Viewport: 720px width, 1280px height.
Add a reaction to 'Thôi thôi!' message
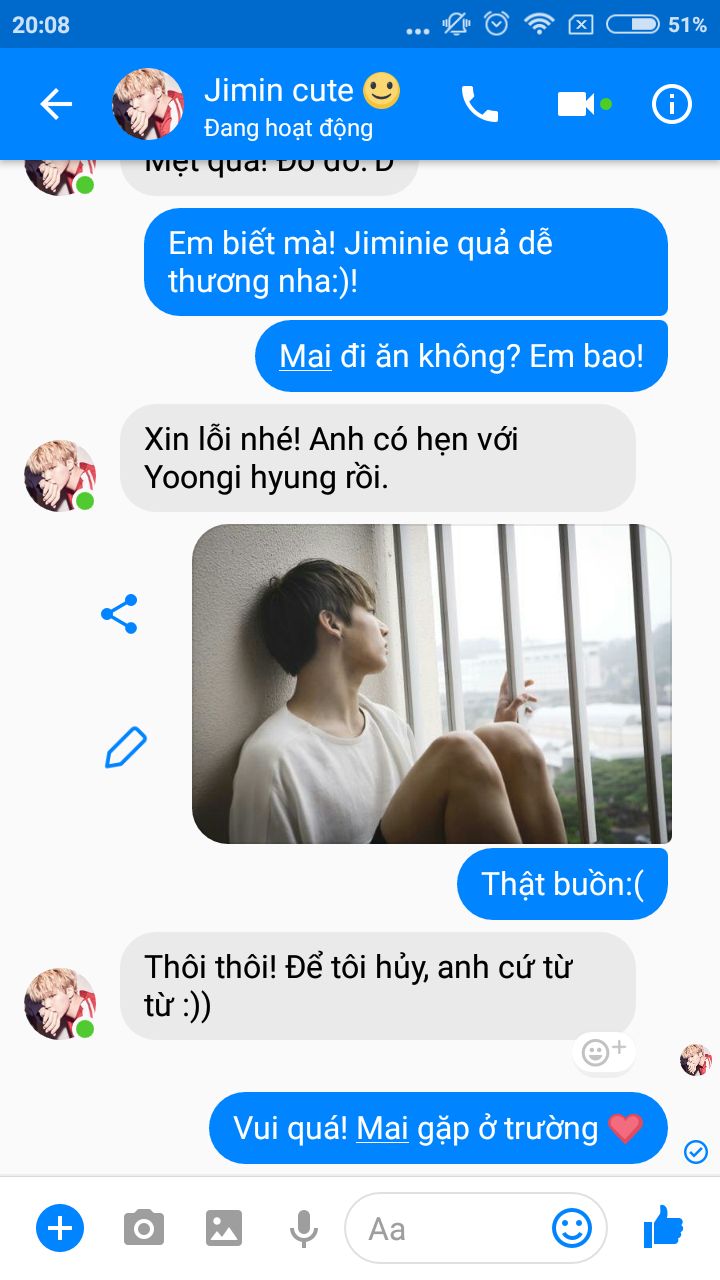pos(603,1052)
